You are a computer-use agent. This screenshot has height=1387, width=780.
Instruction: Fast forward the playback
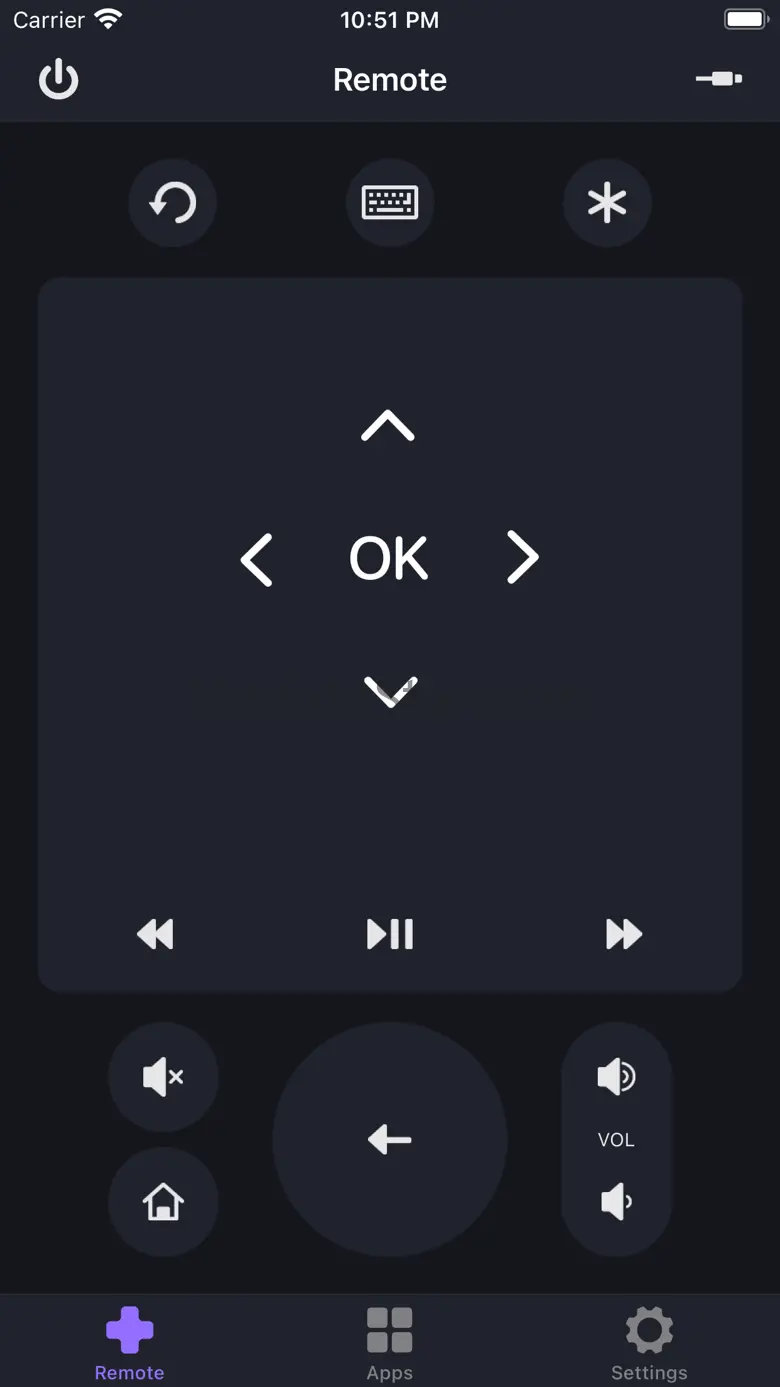click(x=624, y=934)
